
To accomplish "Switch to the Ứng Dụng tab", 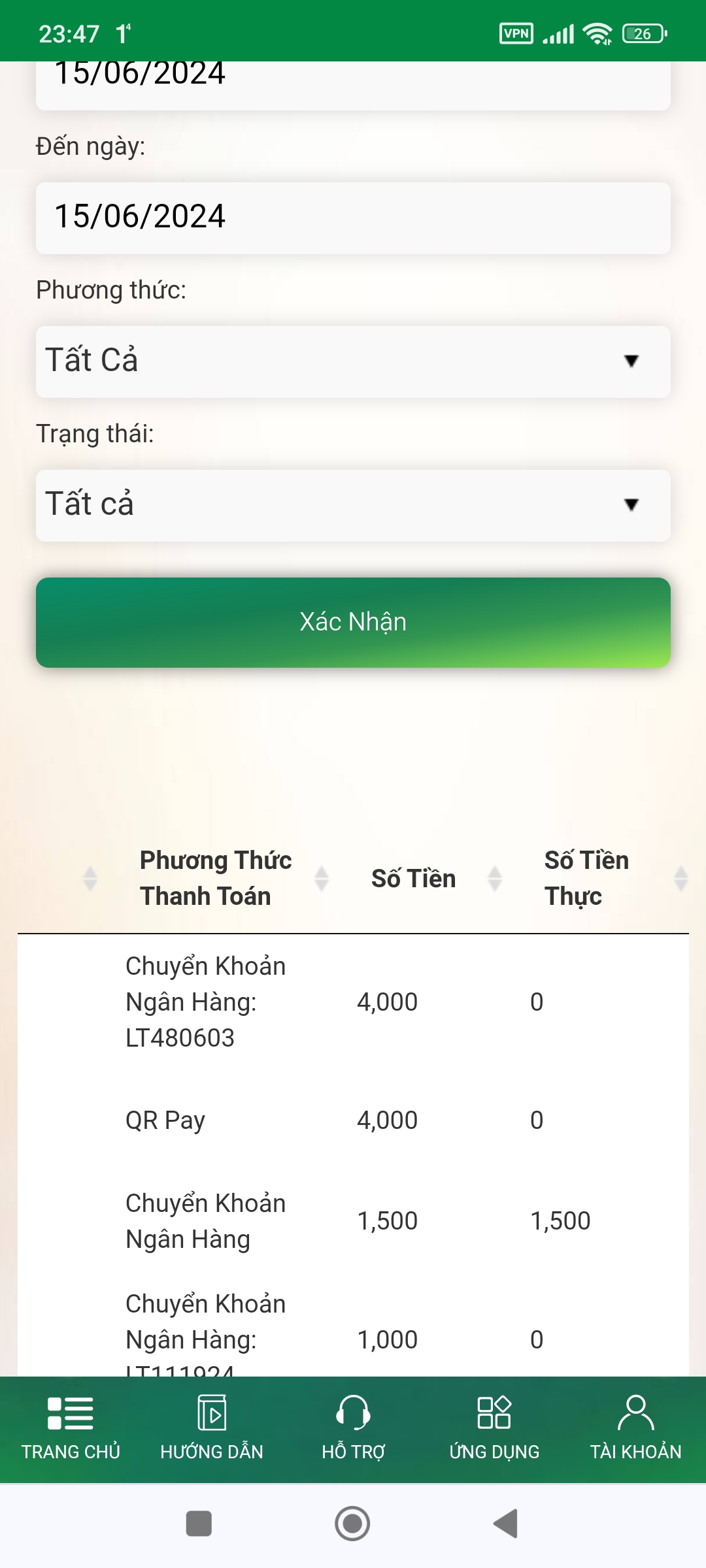I will tap(494, 1428).
